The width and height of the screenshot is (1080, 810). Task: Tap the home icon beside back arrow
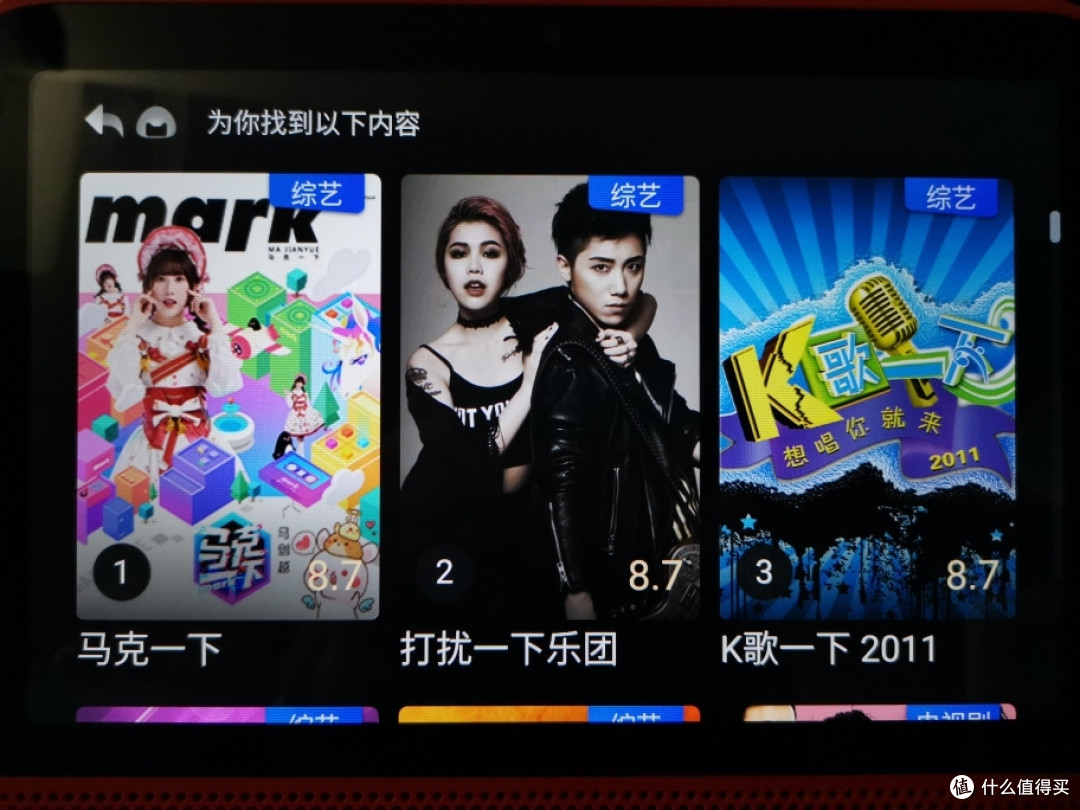156,123
